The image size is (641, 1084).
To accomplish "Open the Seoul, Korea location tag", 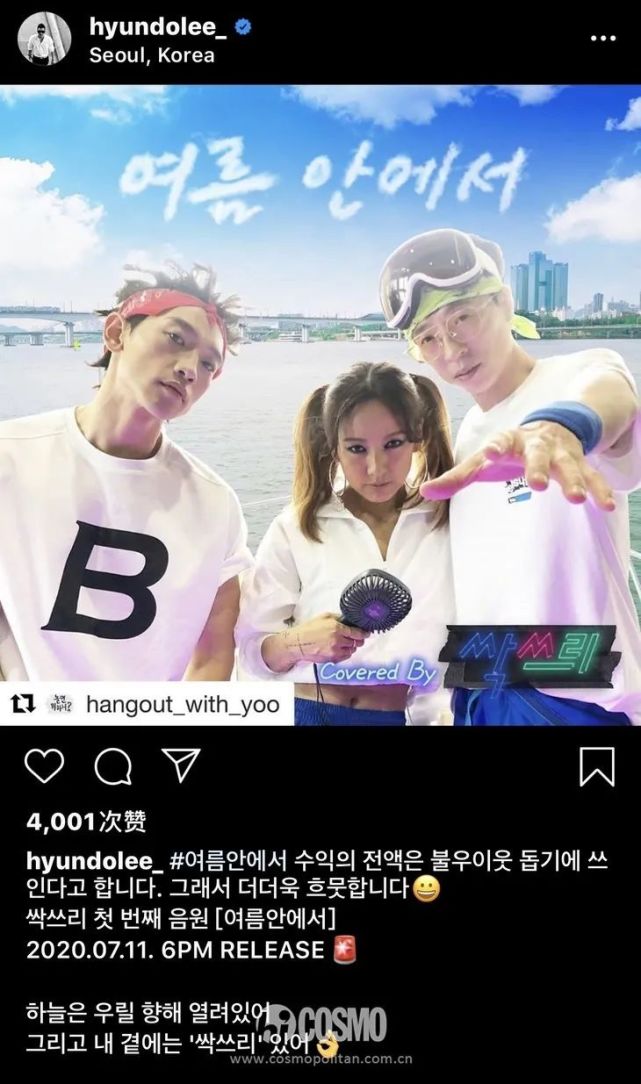I will point(151,55).
